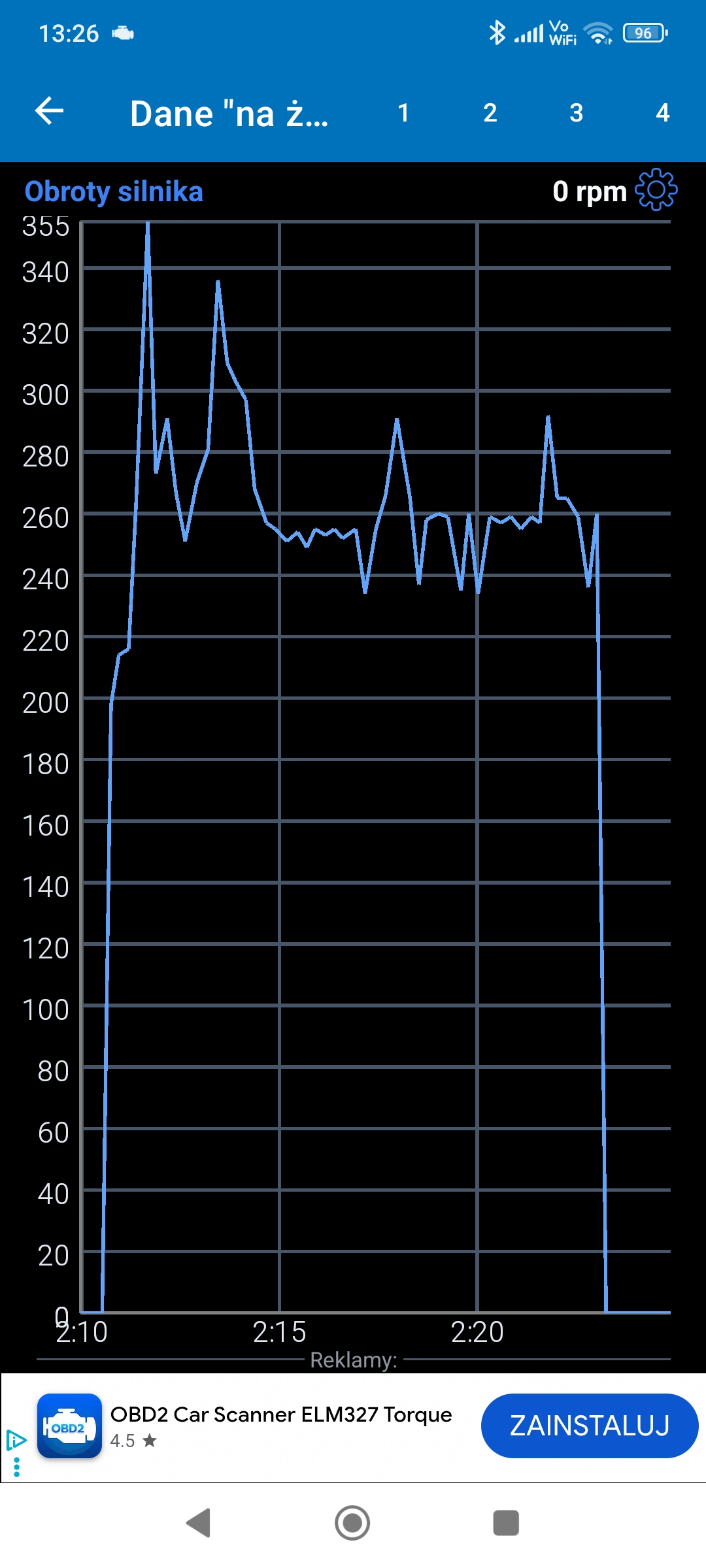This screenshot has width=706, height=1568.
Task: Switch to page 3
Action: pos(576,113)
